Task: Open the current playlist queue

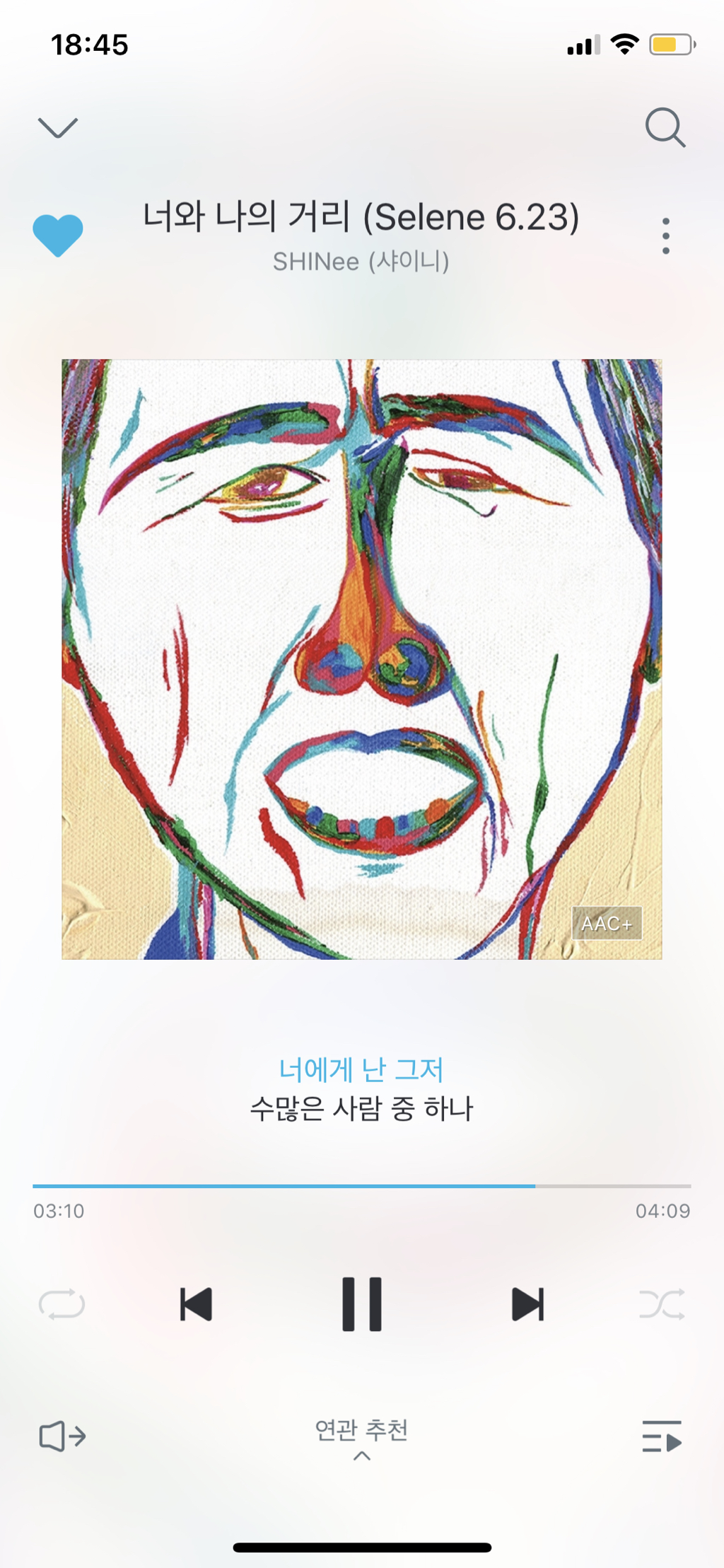Action: pos(662,1436)
